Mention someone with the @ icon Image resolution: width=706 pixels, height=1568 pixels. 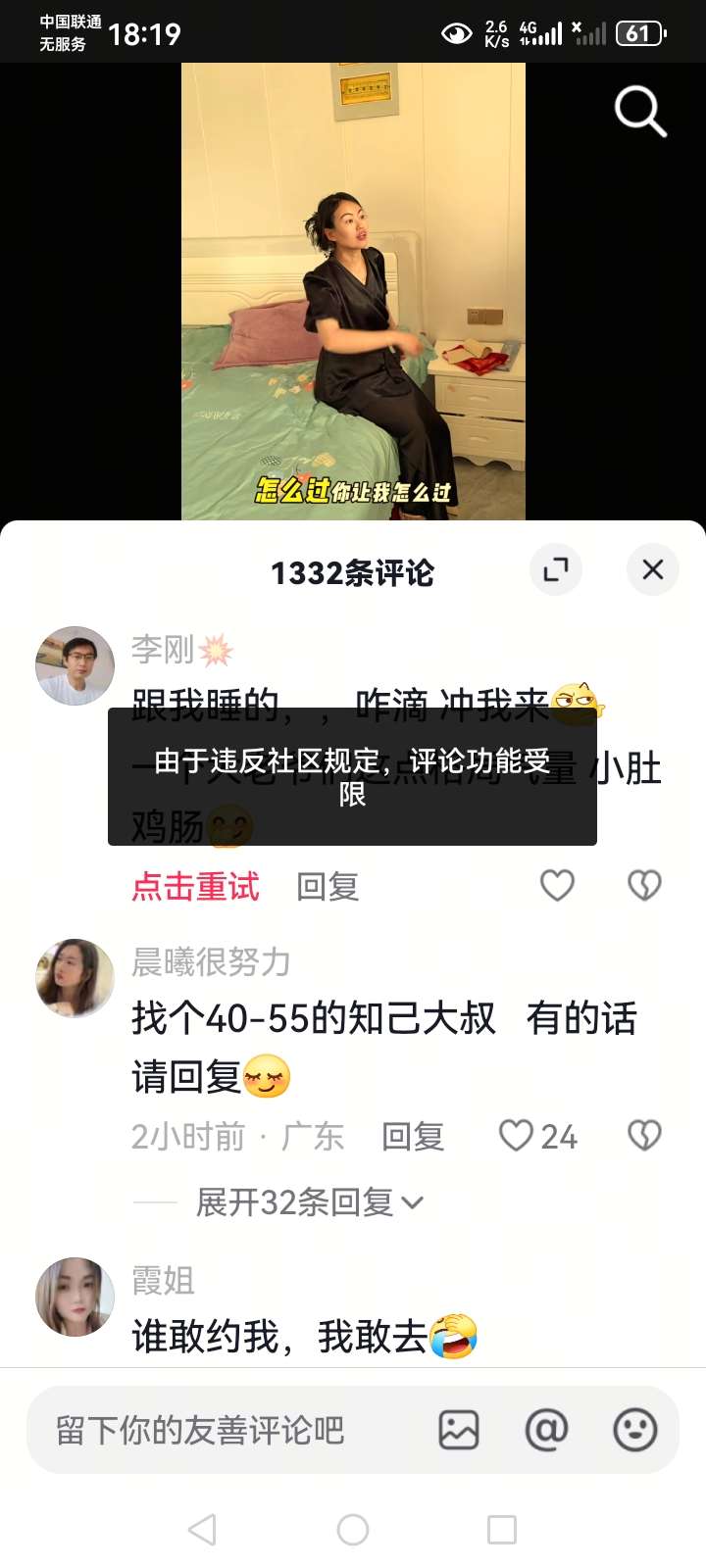click(546, 1431)
